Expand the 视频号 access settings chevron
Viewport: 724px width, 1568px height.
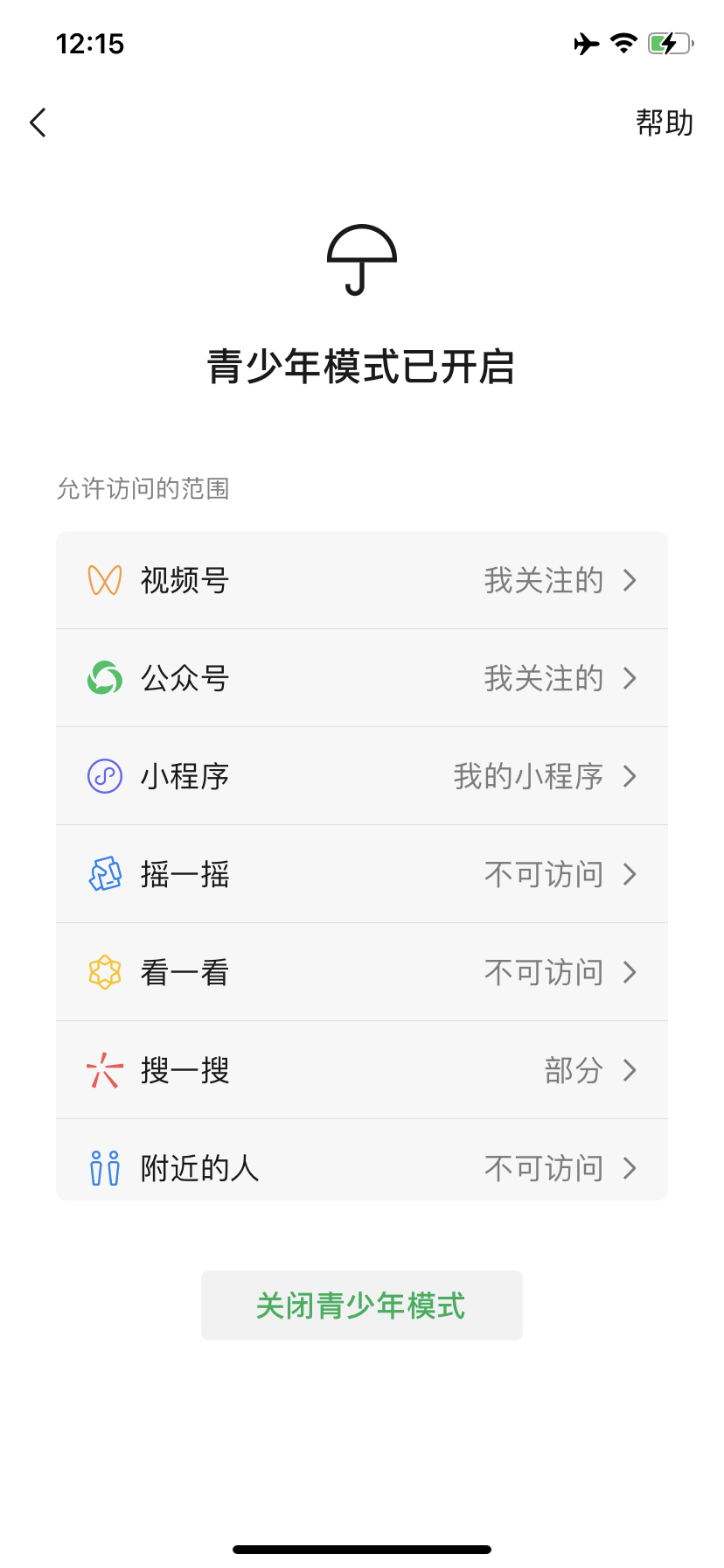coord(631,579)
